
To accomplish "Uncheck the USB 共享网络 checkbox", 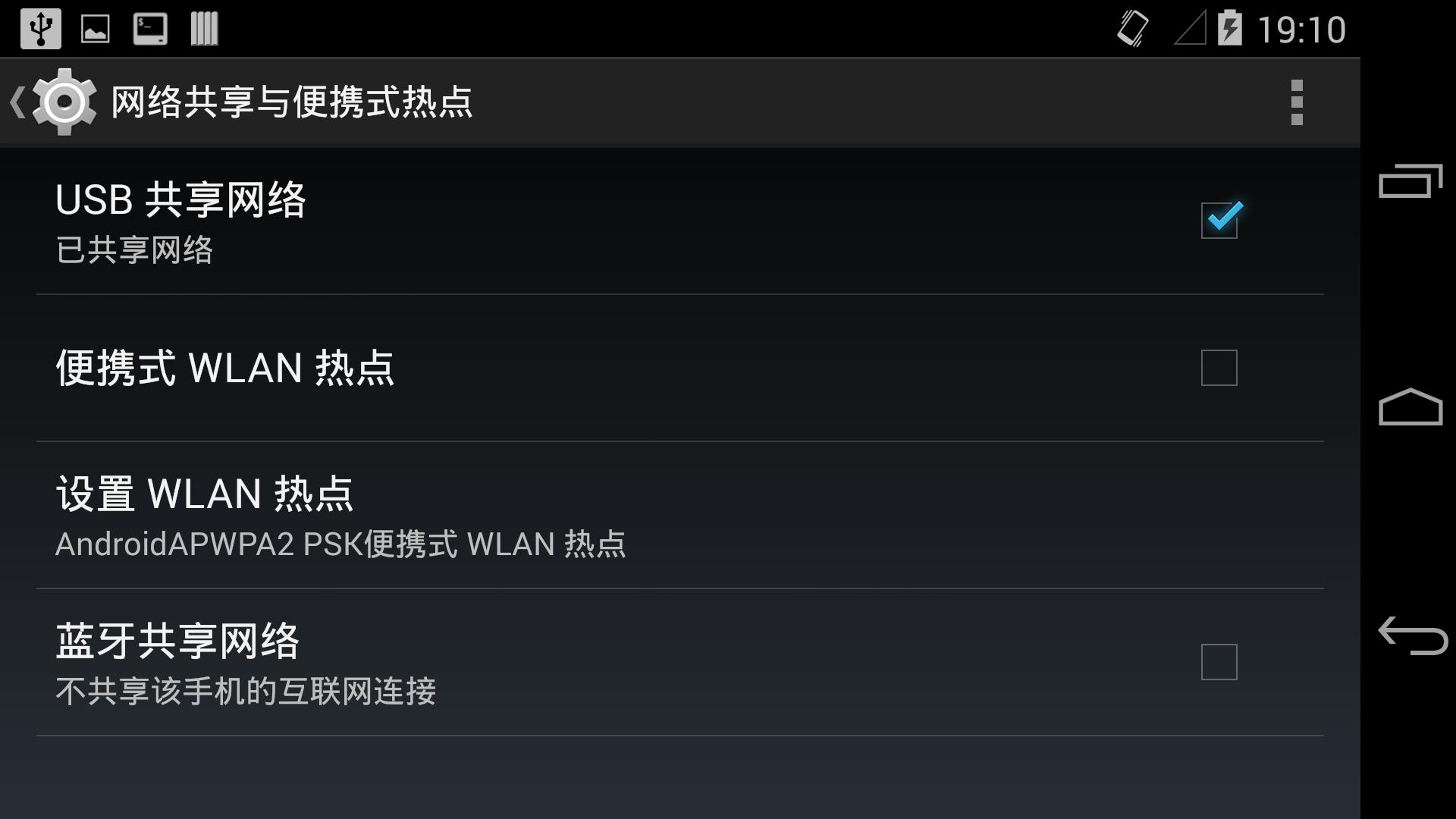I will tap(1219, 220).
